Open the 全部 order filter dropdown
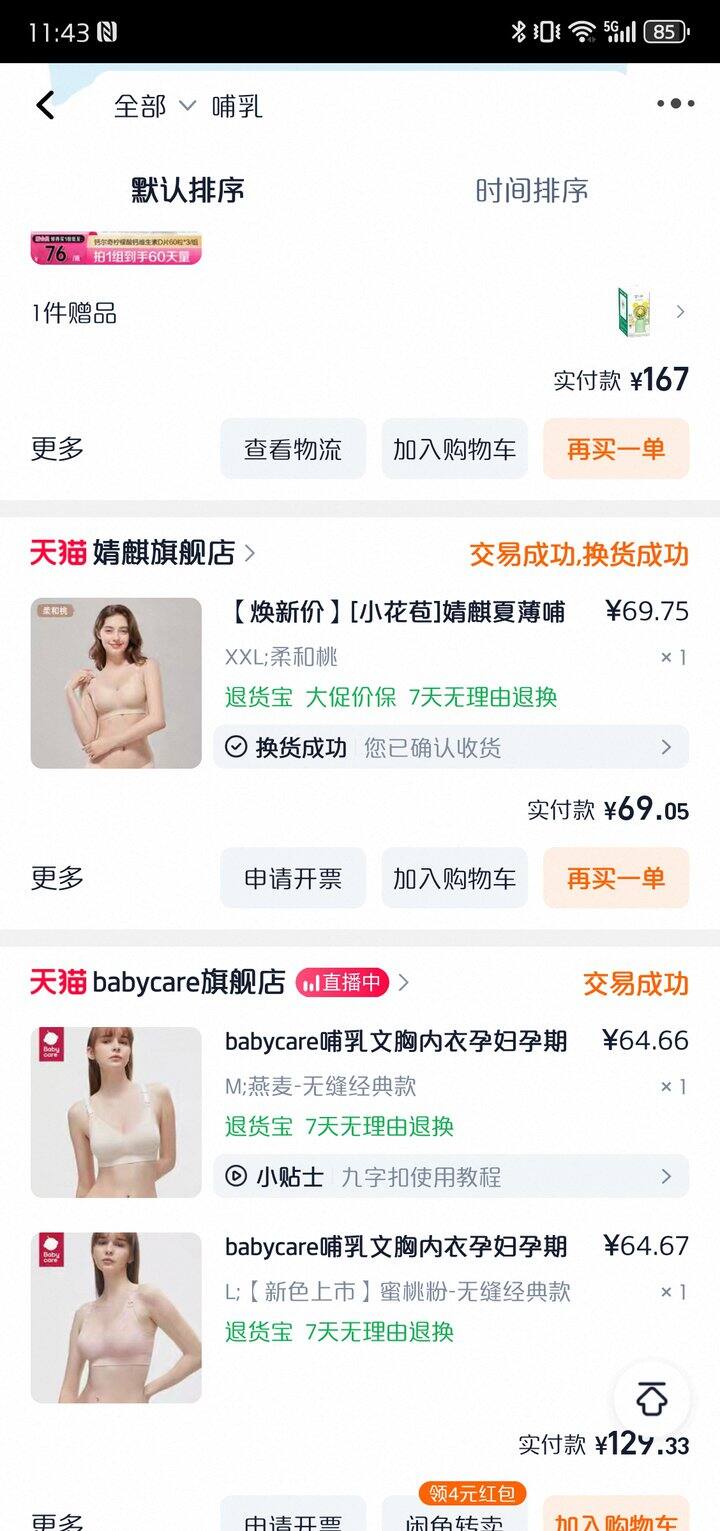 coord(155,106)
